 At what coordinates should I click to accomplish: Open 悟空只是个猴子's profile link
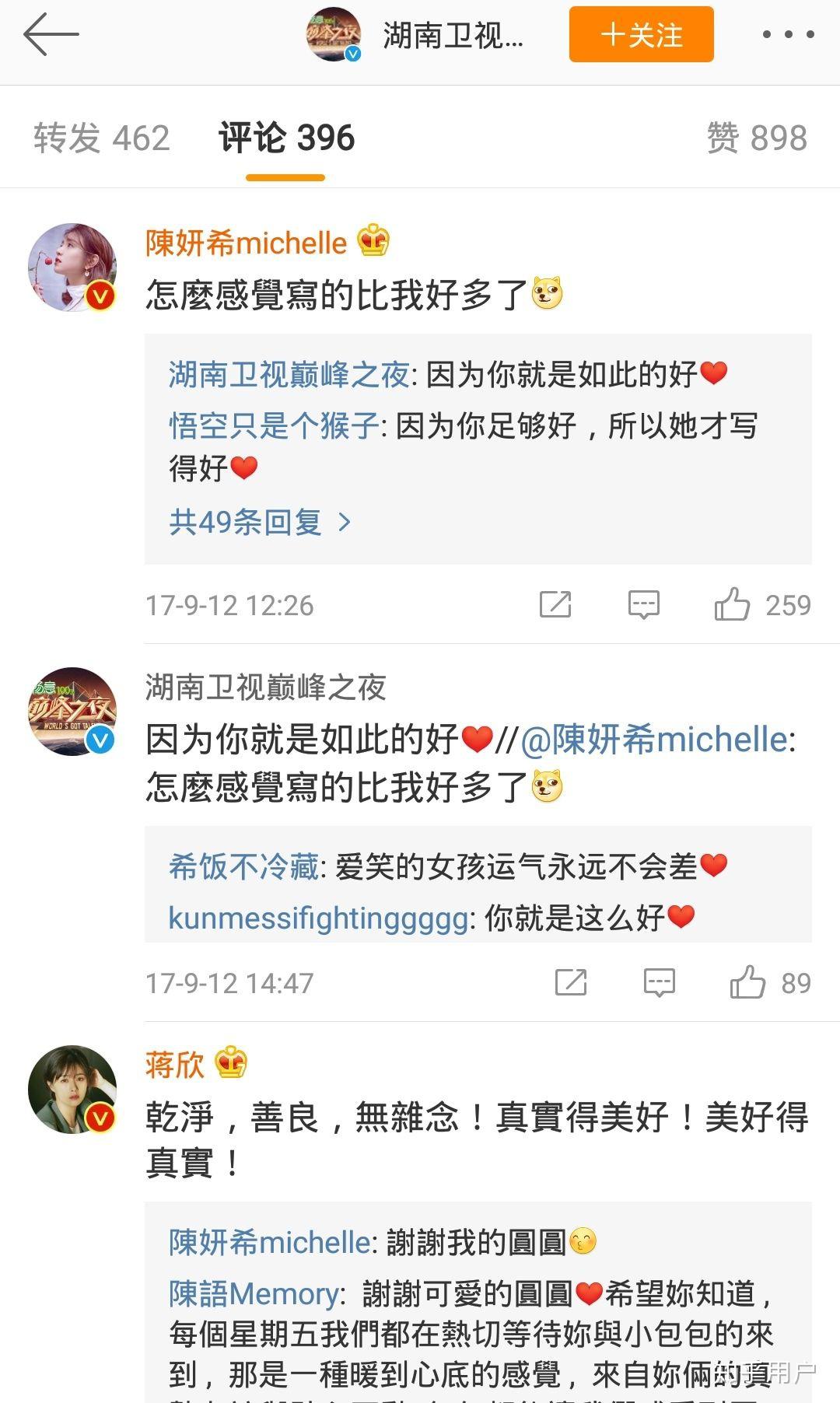pos(274,425)
